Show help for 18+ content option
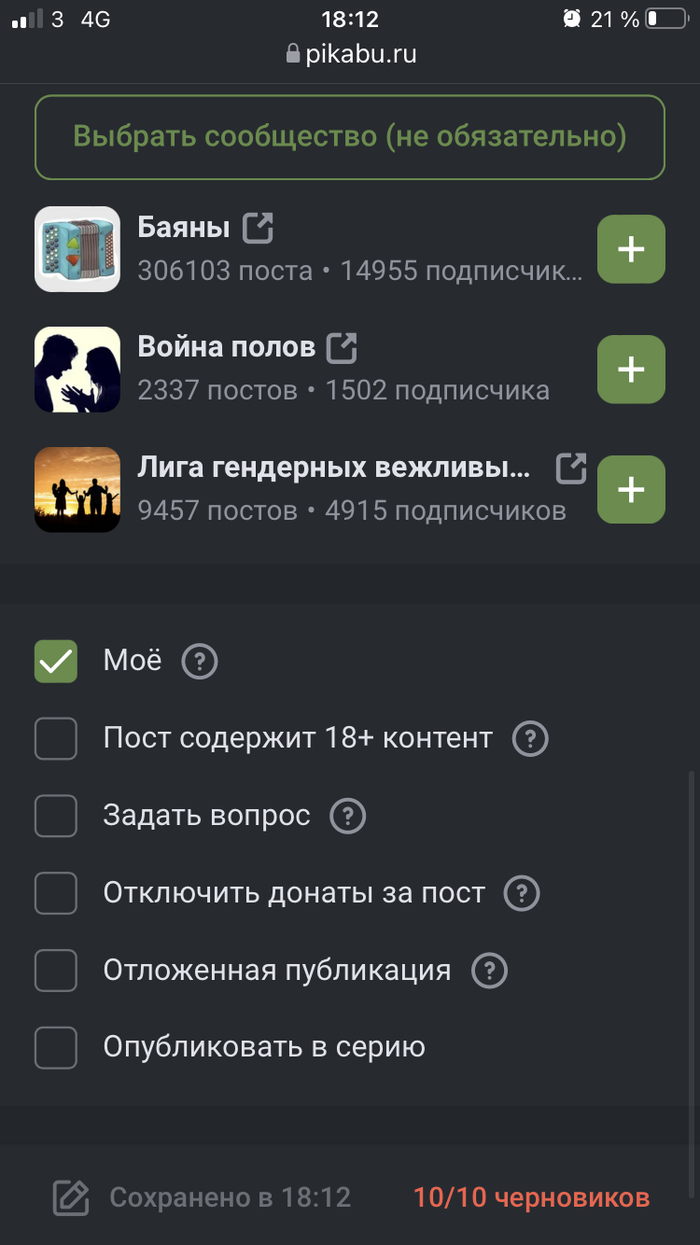Screen dimensions: 700x1245 (x=530, y=739)
